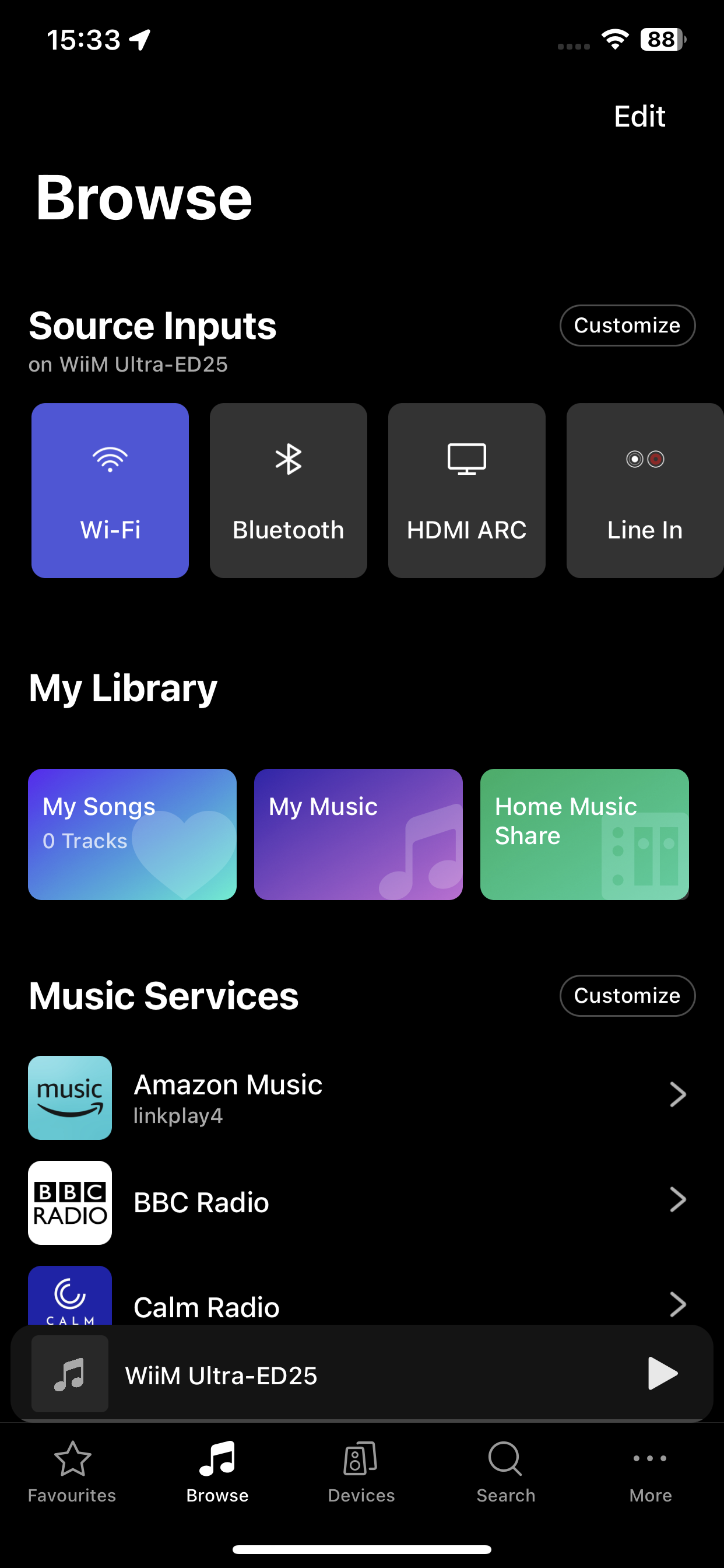Customize the Music Services list

(x=627, y=996)
